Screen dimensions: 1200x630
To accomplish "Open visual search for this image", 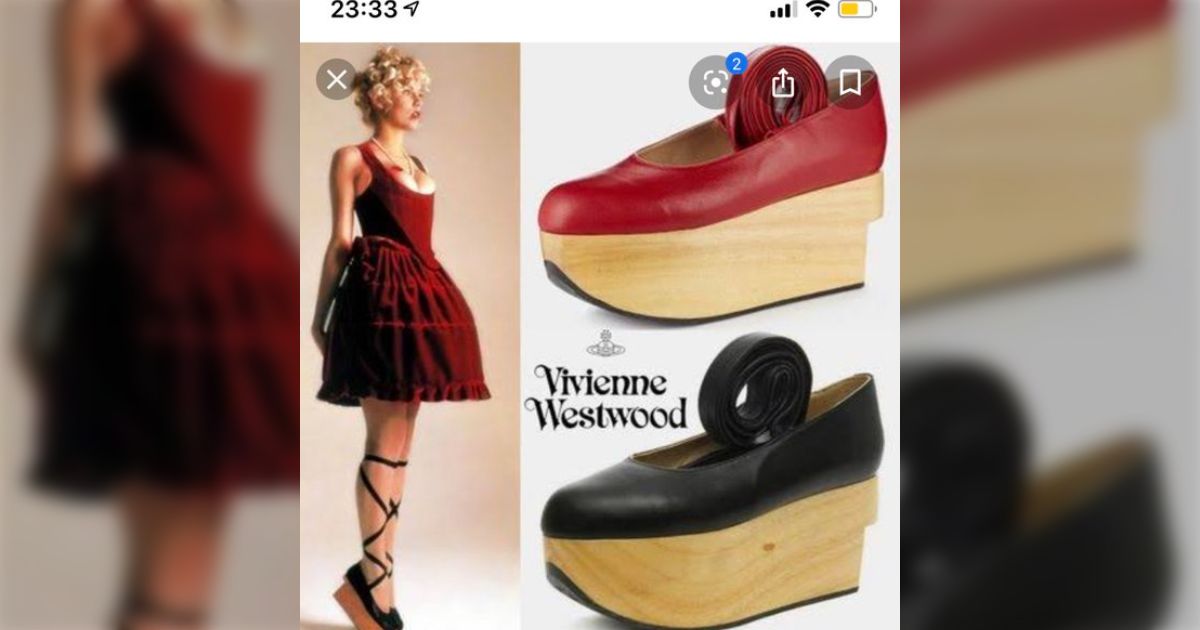I will click(716, 83).
